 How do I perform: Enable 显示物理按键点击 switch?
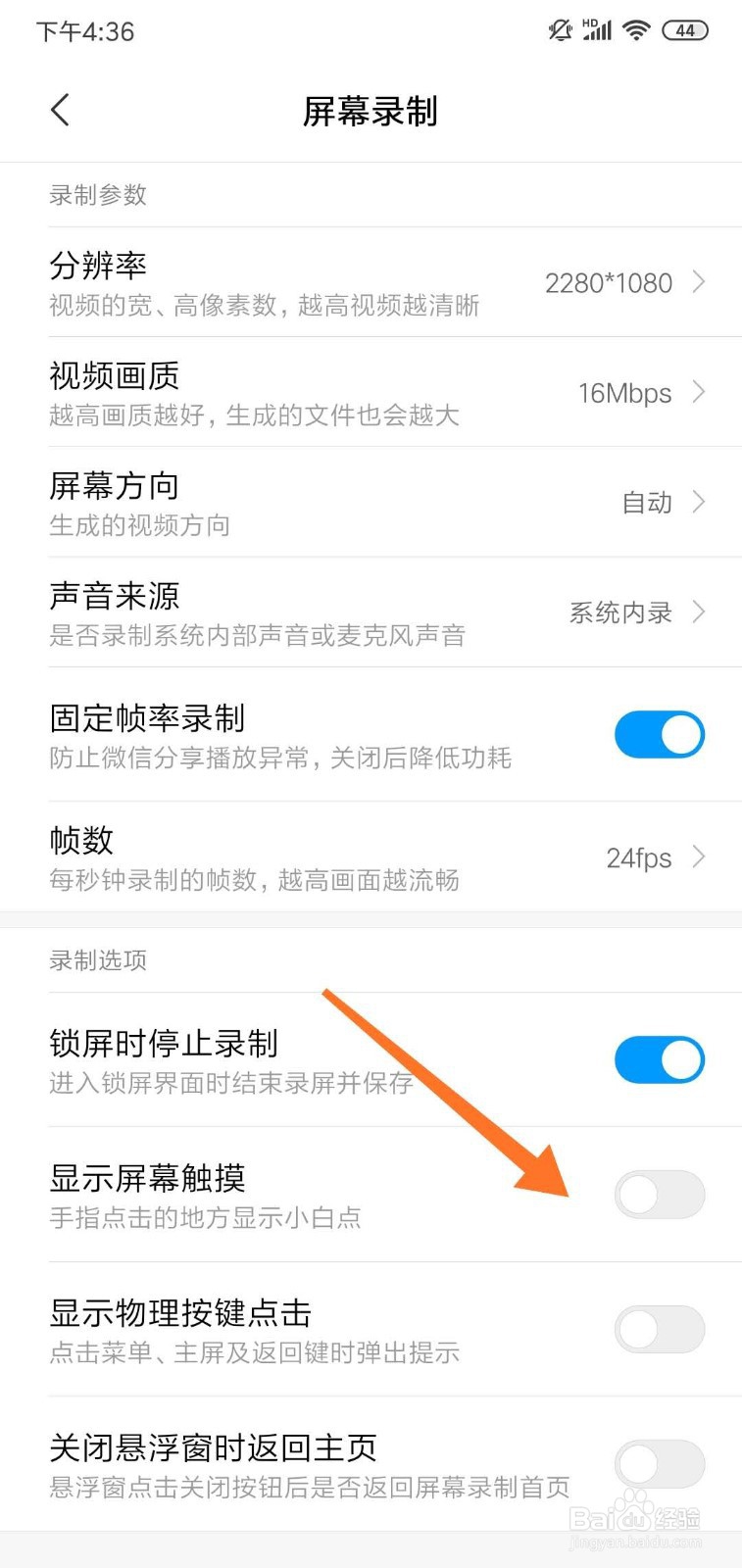click(x=659, y=1329)
